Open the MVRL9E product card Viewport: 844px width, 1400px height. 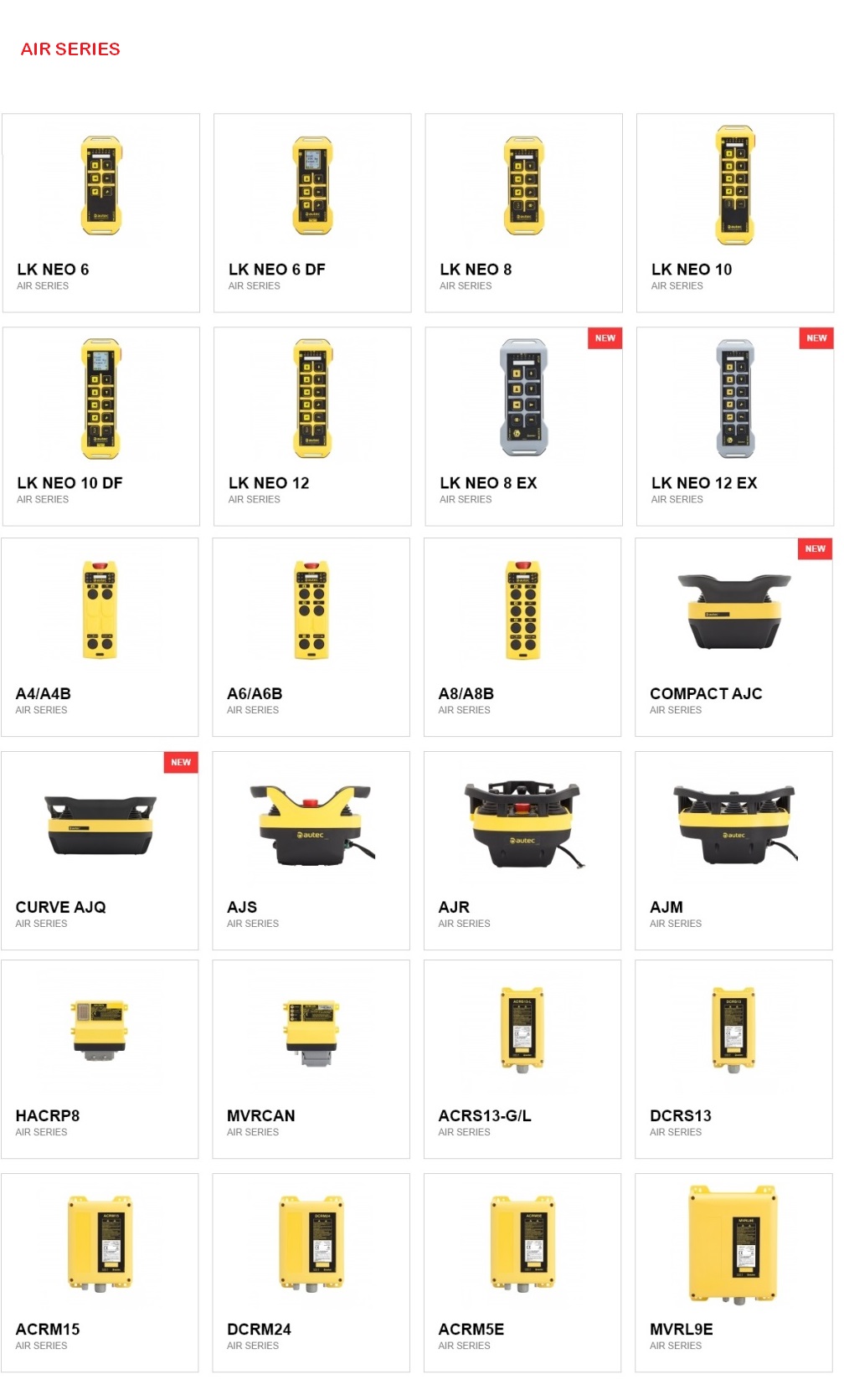click(733, 1273)
